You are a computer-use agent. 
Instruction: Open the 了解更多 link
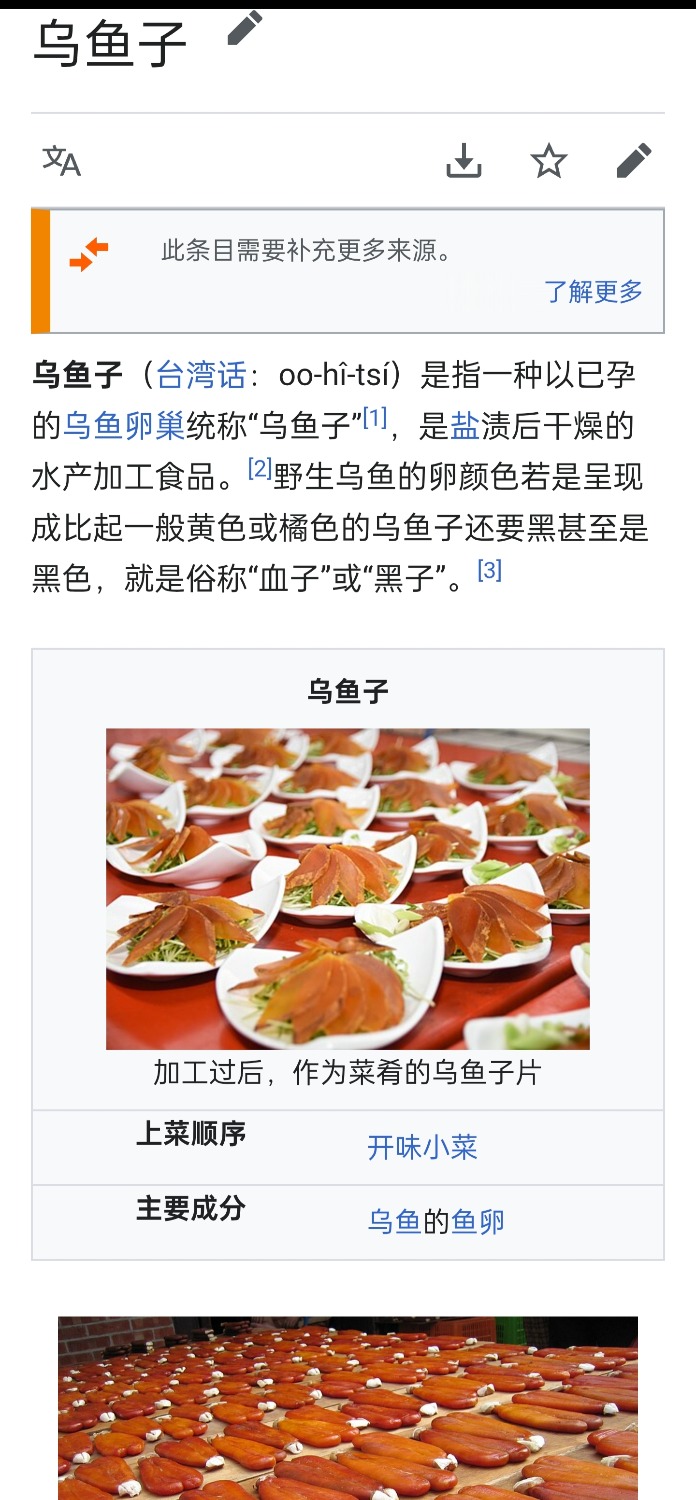[593, 291]
